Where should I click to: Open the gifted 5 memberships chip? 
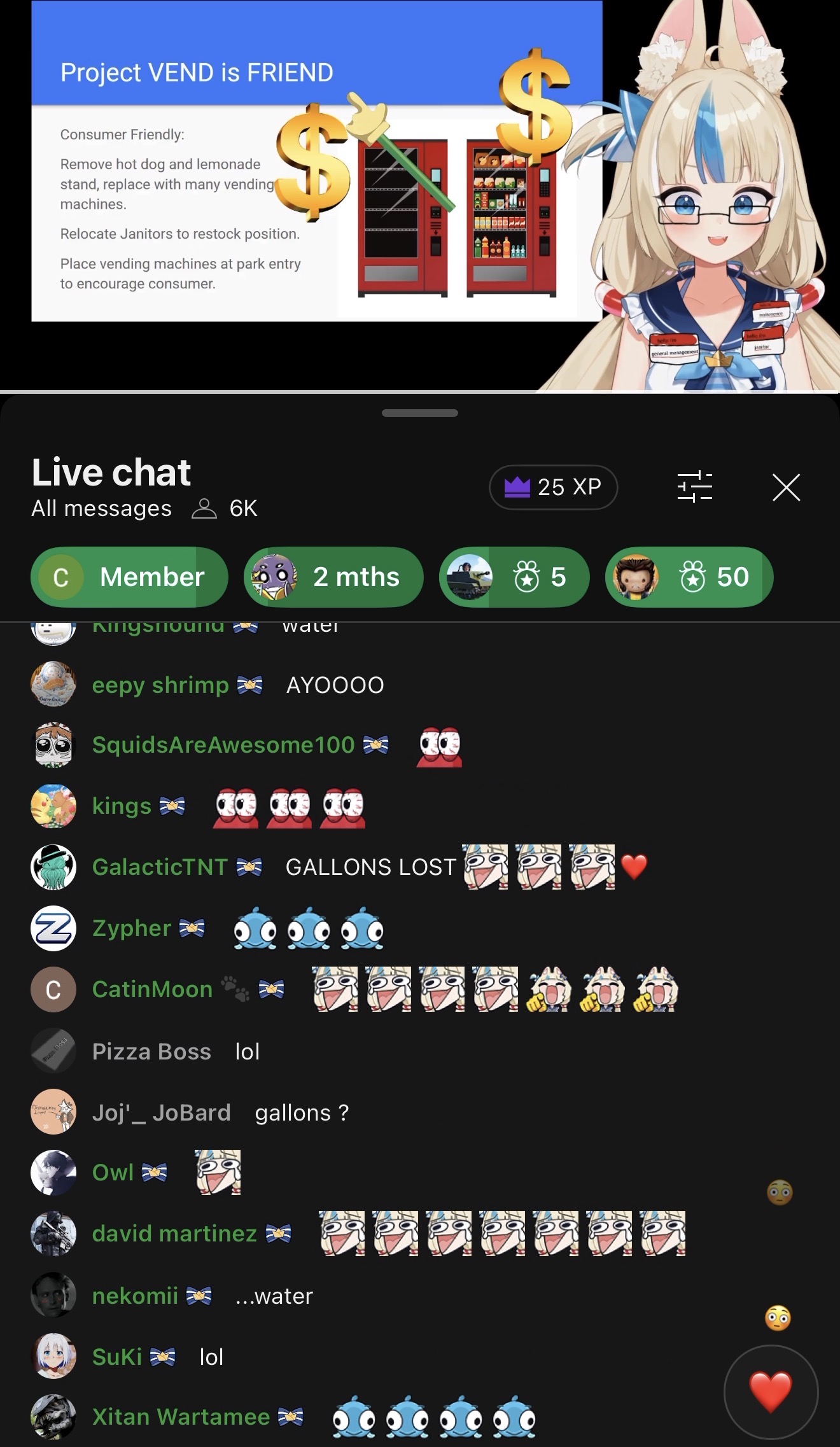point(514,577)
